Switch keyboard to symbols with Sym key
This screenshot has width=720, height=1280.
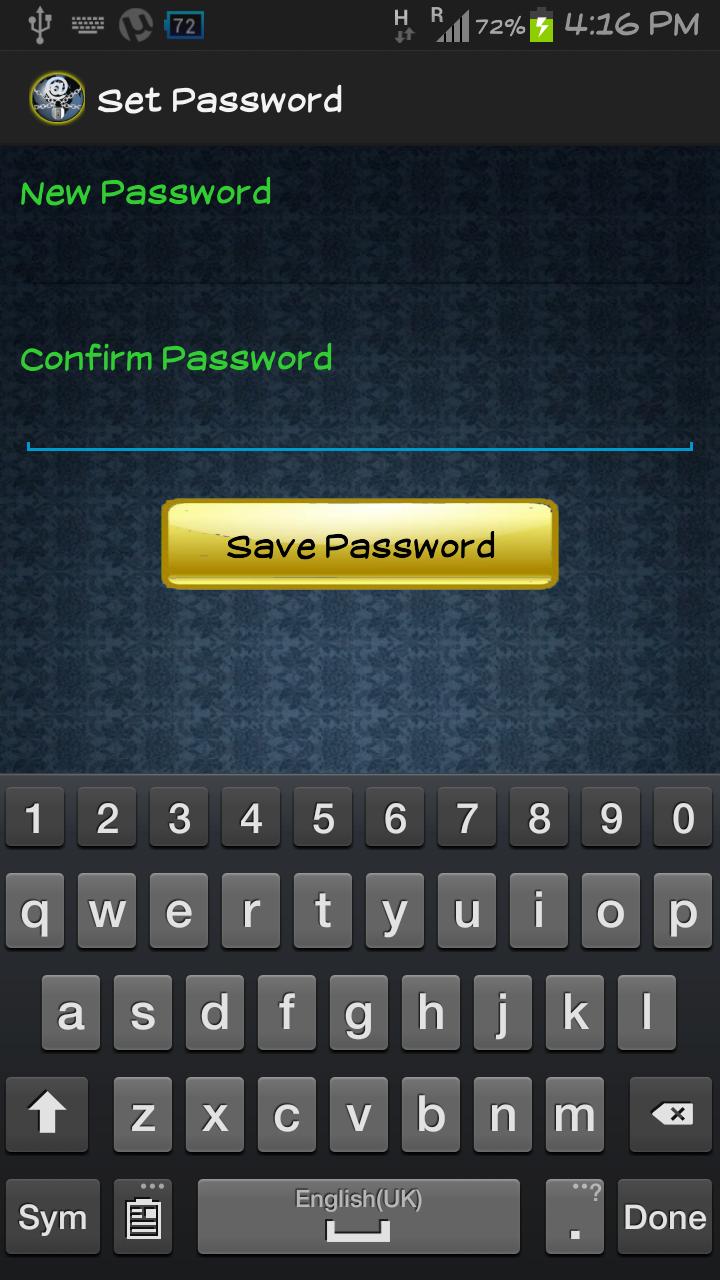(x=52, y=1216)
